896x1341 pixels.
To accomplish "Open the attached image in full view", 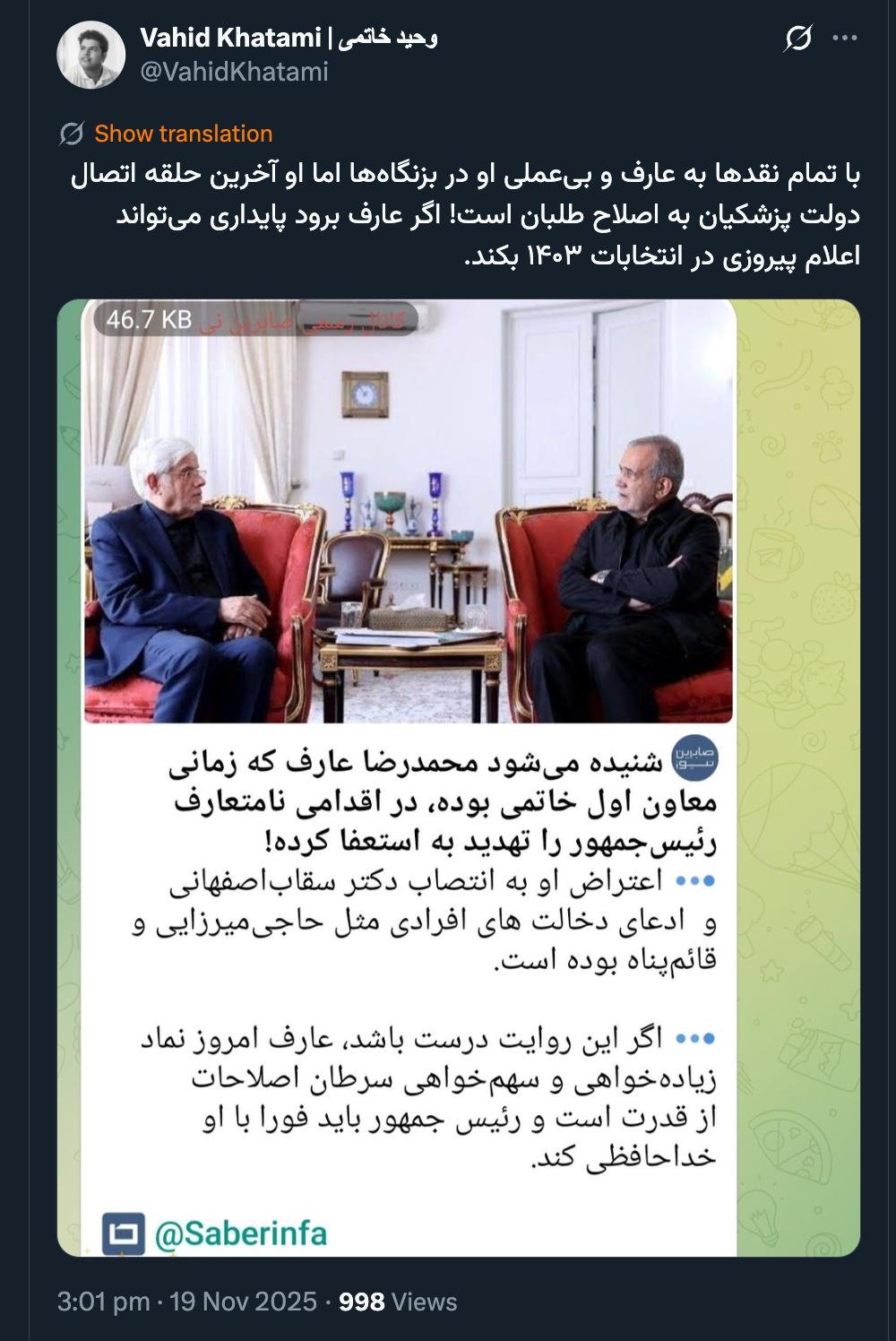I will [458, 777].
